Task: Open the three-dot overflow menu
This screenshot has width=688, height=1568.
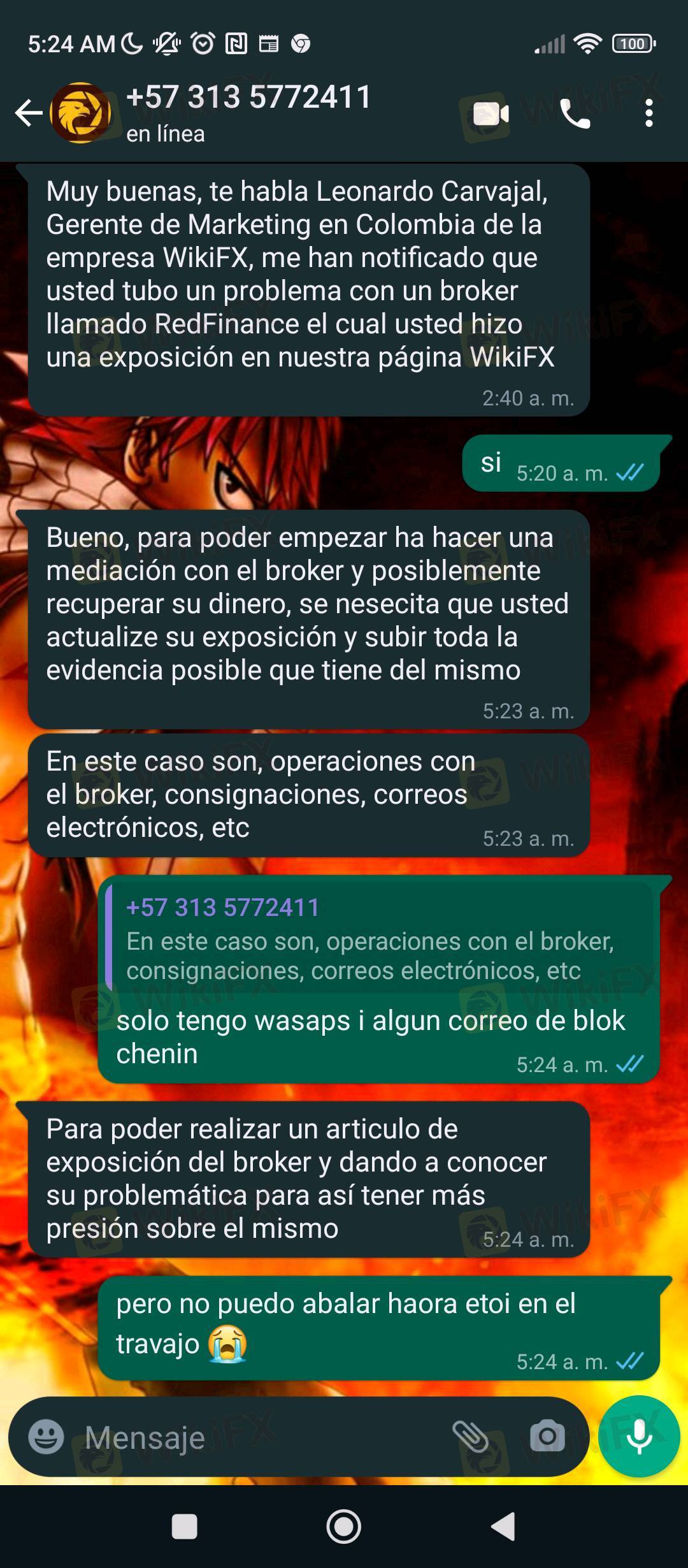Action: 649,113
